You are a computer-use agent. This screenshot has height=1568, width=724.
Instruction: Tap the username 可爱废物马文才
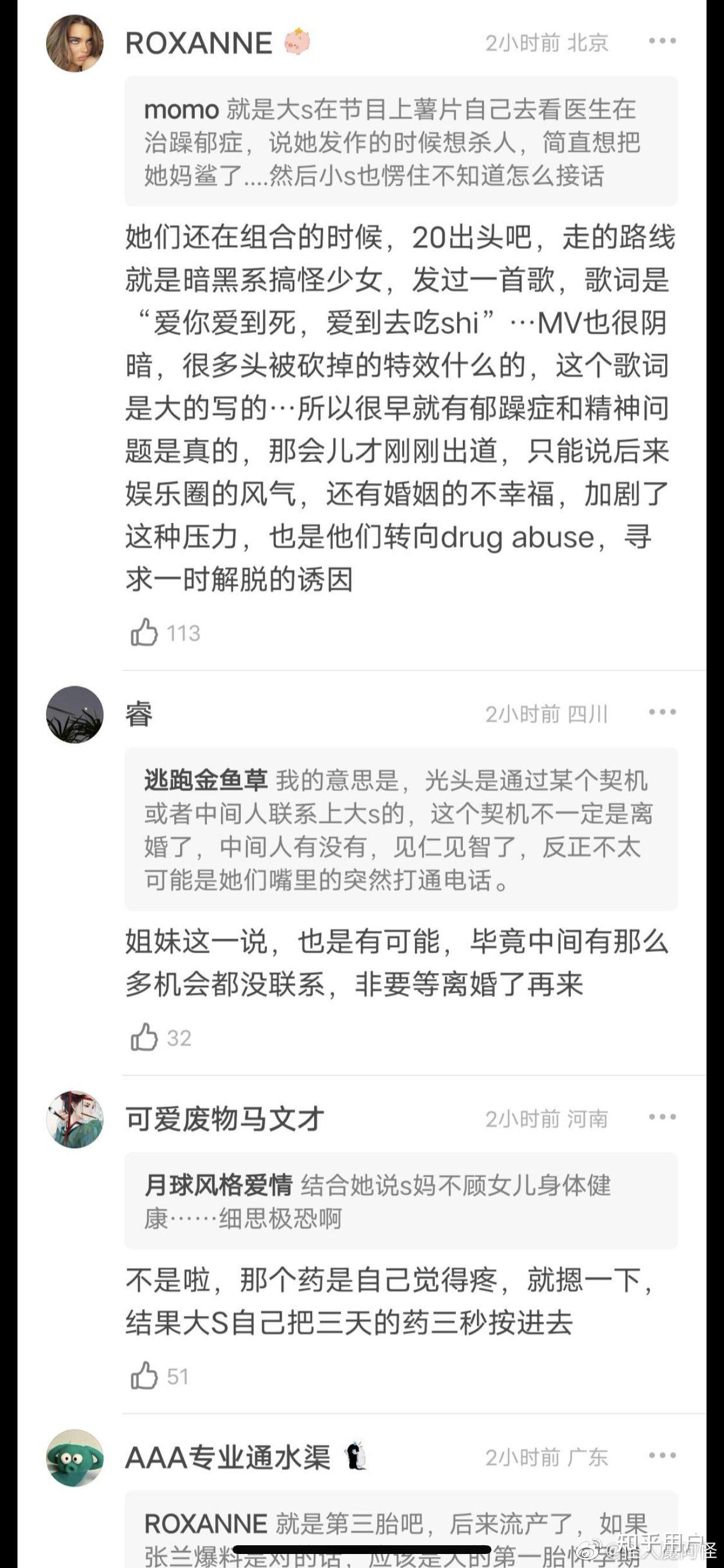224,1119
